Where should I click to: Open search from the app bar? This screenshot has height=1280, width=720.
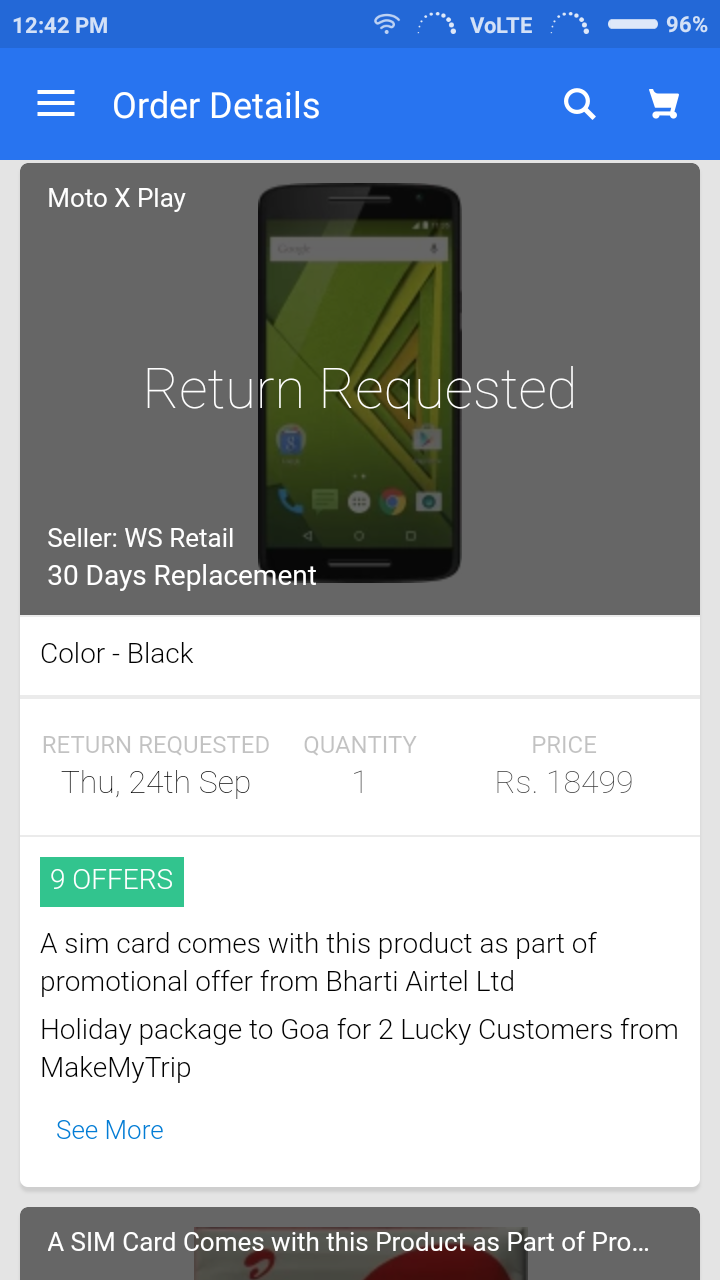coord(579,104)
